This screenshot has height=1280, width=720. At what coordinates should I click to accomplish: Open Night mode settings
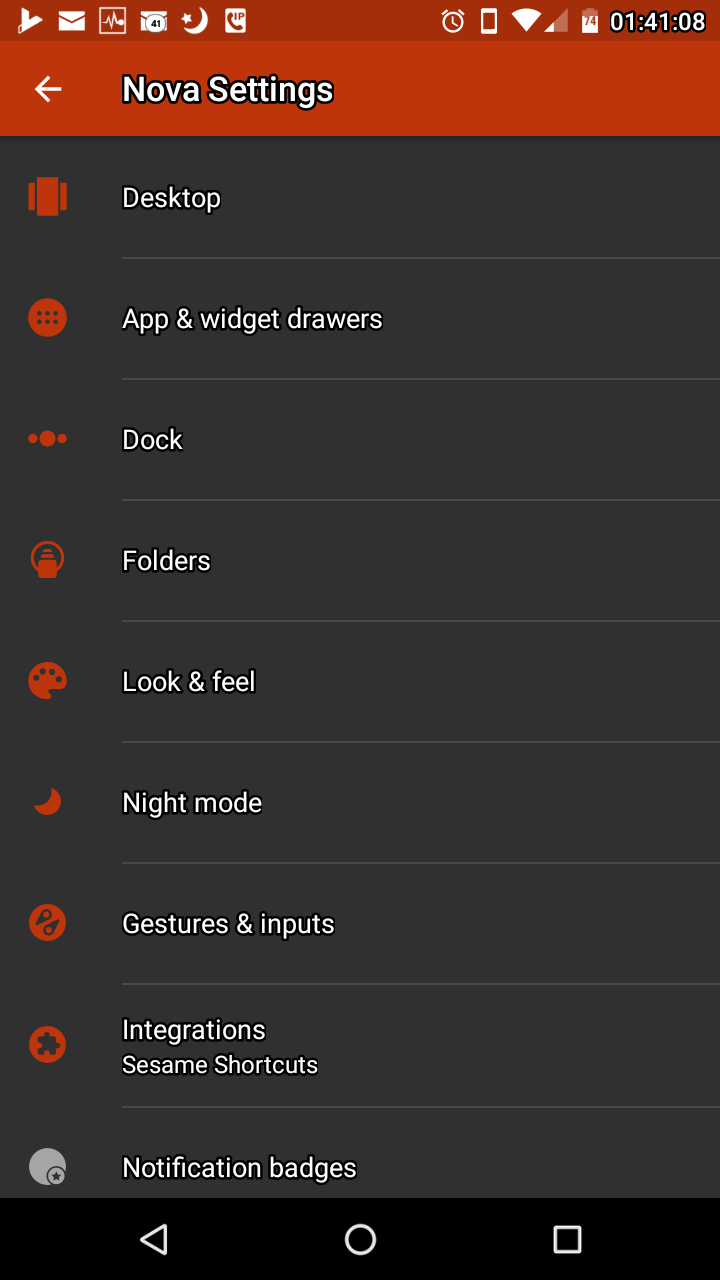click(360, 803)
